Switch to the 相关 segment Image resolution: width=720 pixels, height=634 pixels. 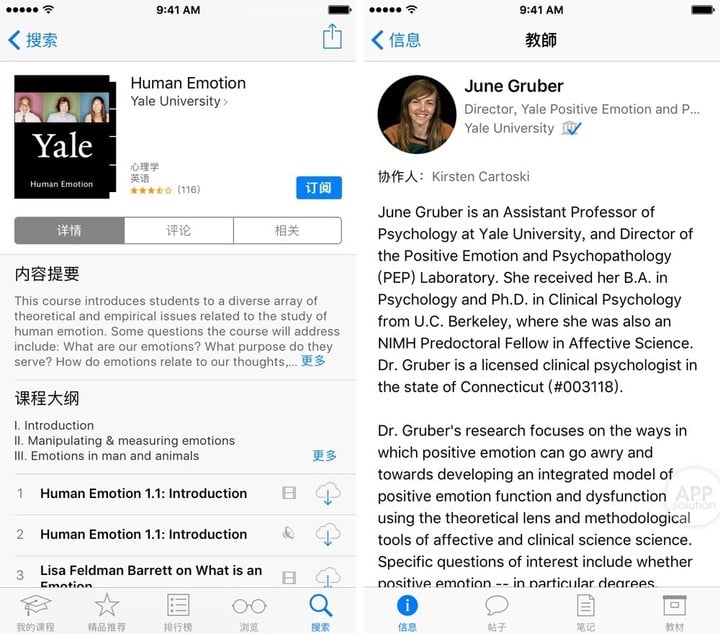287,230
